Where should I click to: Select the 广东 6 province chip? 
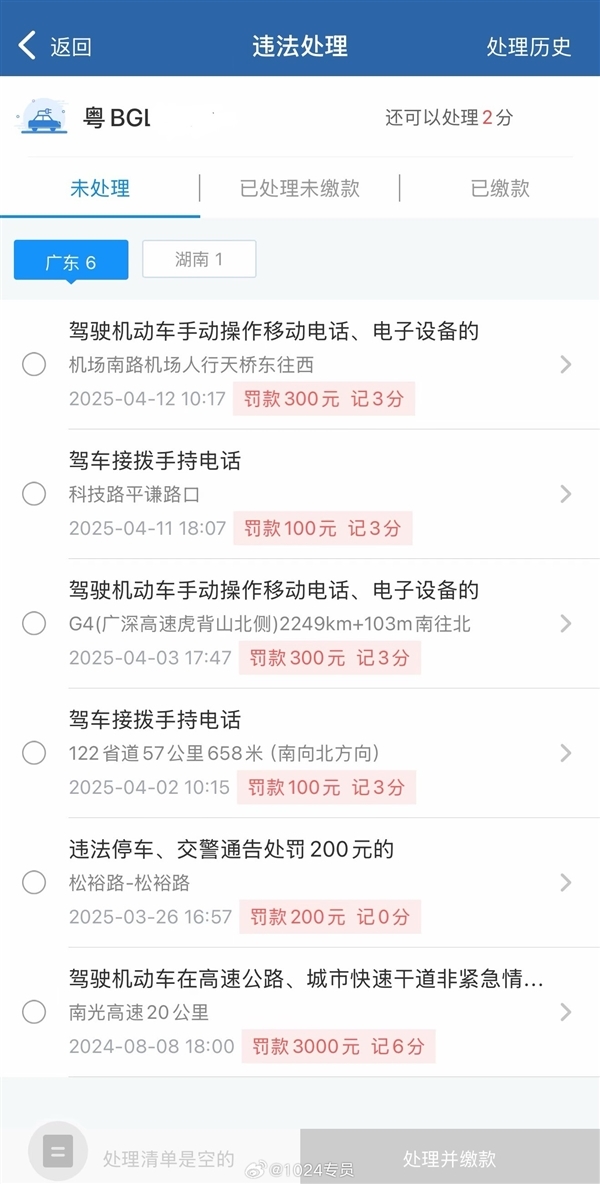[x=71, y=262]
